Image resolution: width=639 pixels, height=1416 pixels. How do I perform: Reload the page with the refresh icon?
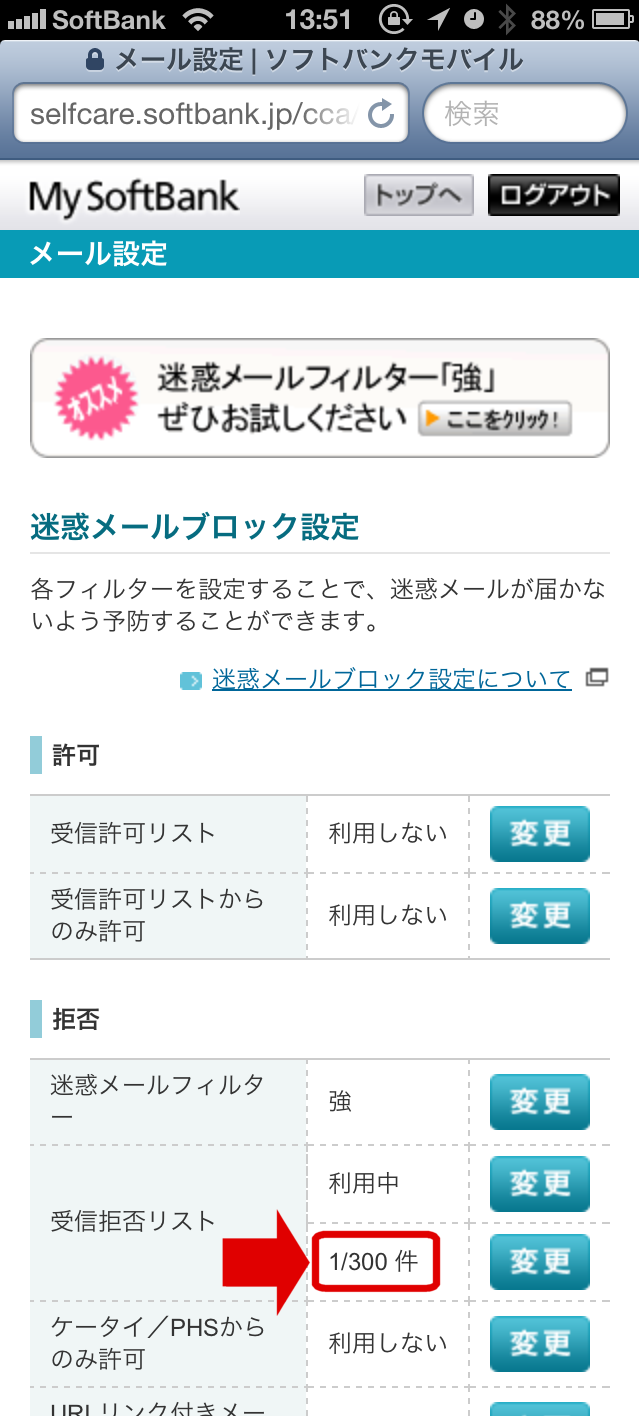(x=381, y=114)
